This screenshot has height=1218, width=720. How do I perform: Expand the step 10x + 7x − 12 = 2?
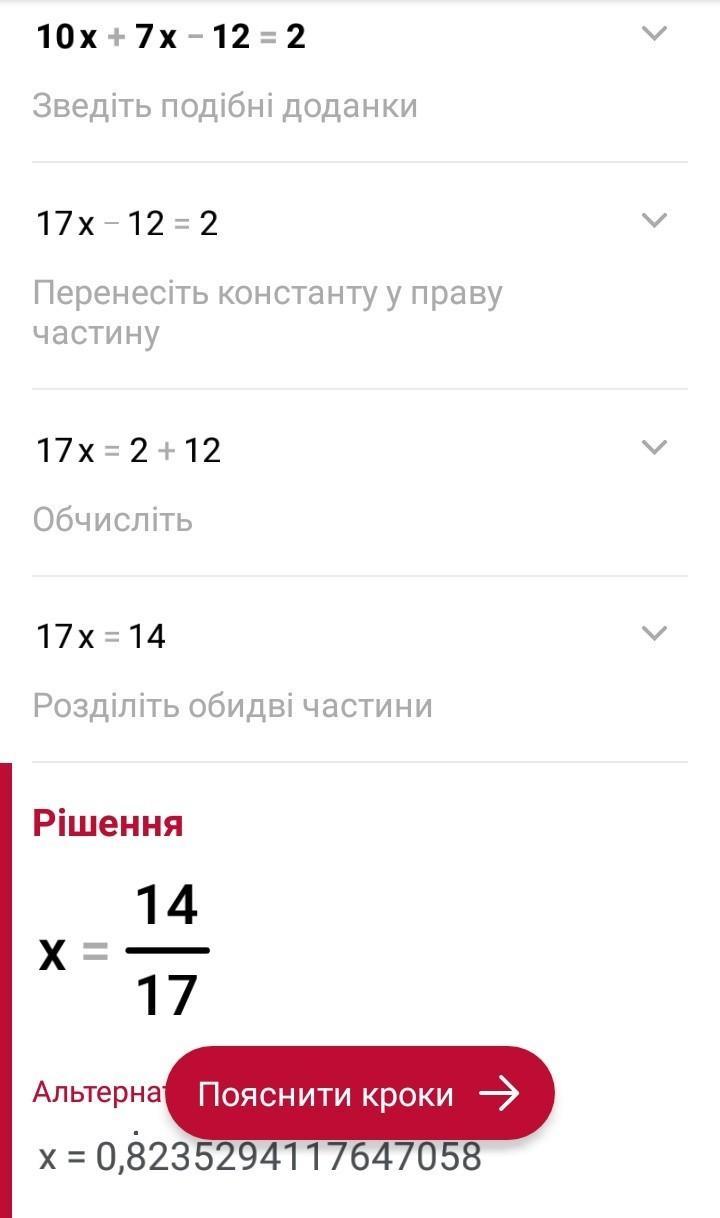(653, 33)
